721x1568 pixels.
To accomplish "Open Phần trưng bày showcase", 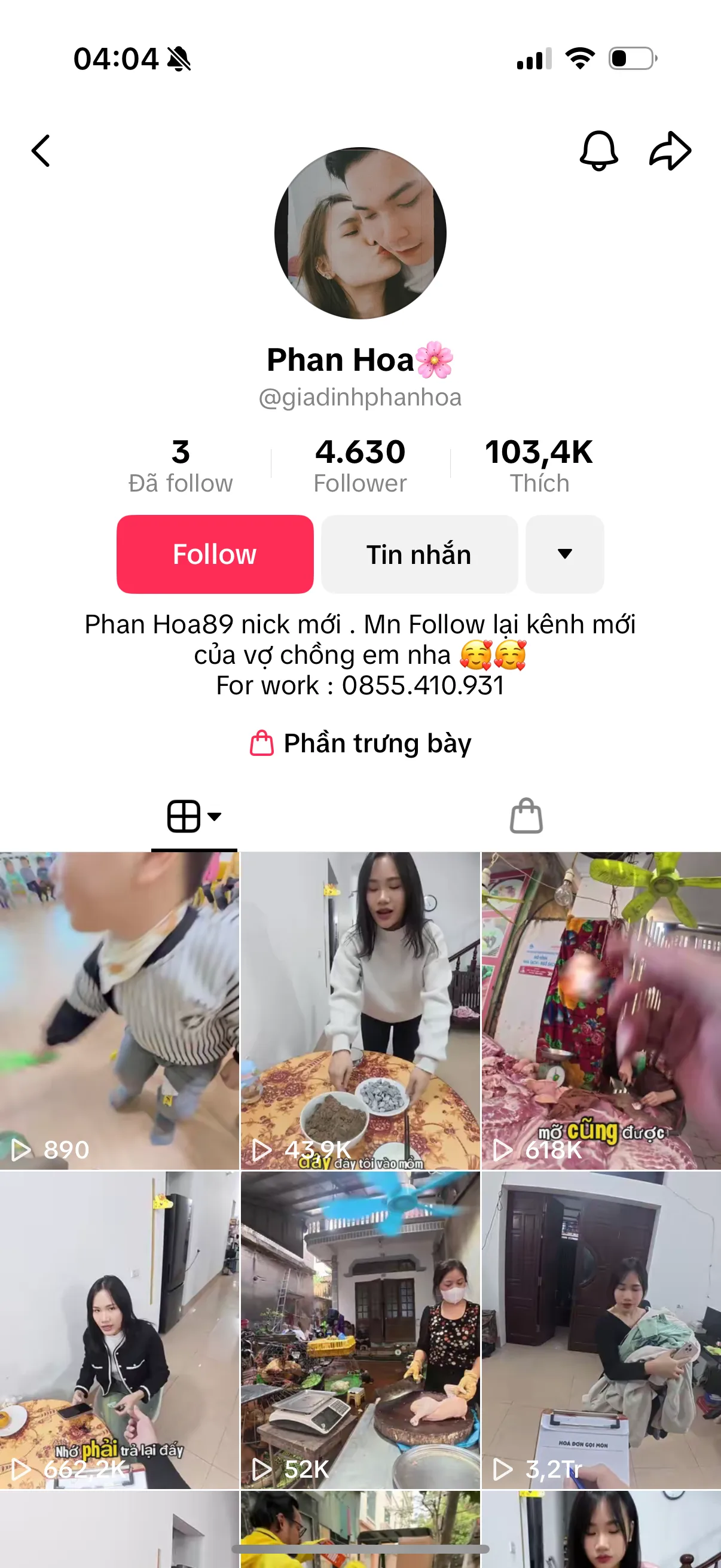I will pos(361,743).
